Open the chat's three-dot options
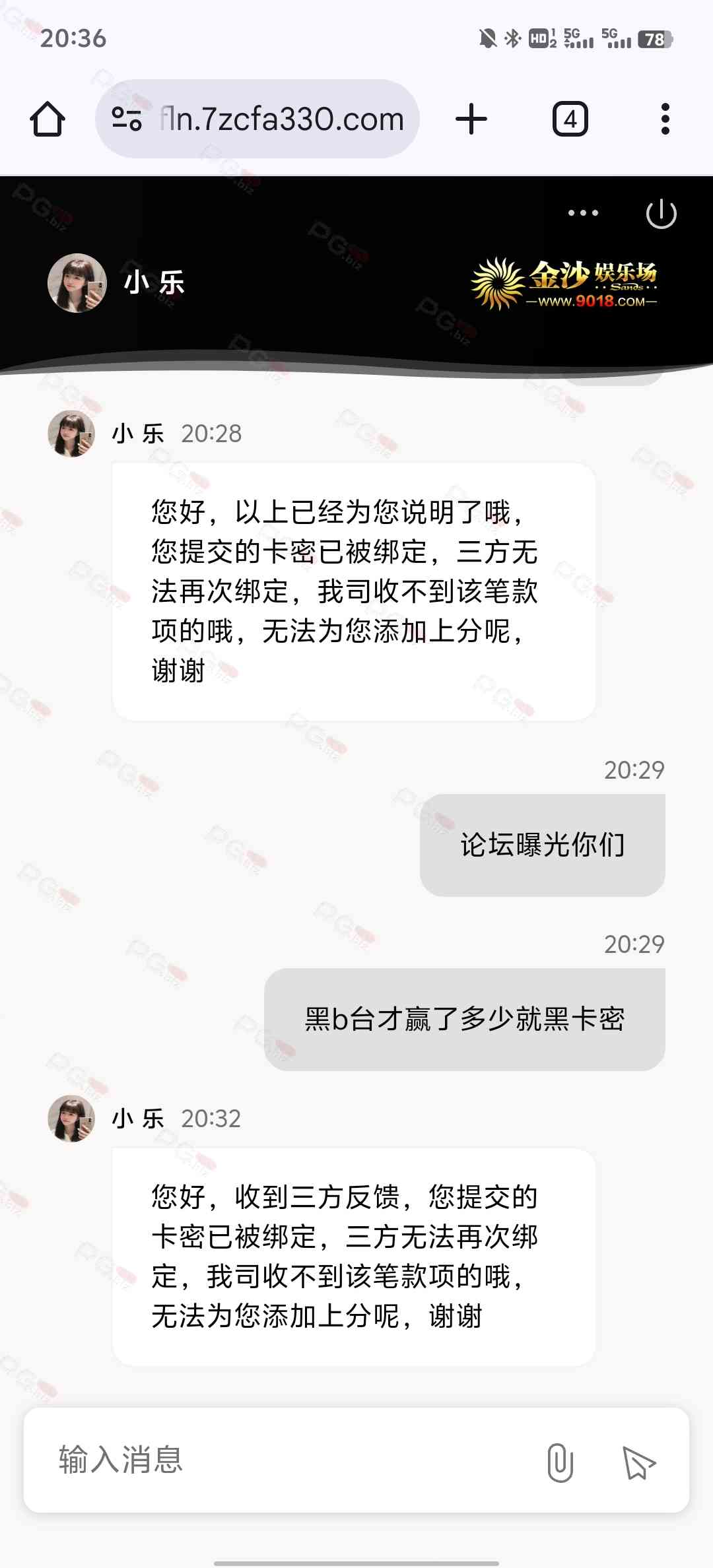The height and width of the screenshot is (1568, 713). coord(583,213)
